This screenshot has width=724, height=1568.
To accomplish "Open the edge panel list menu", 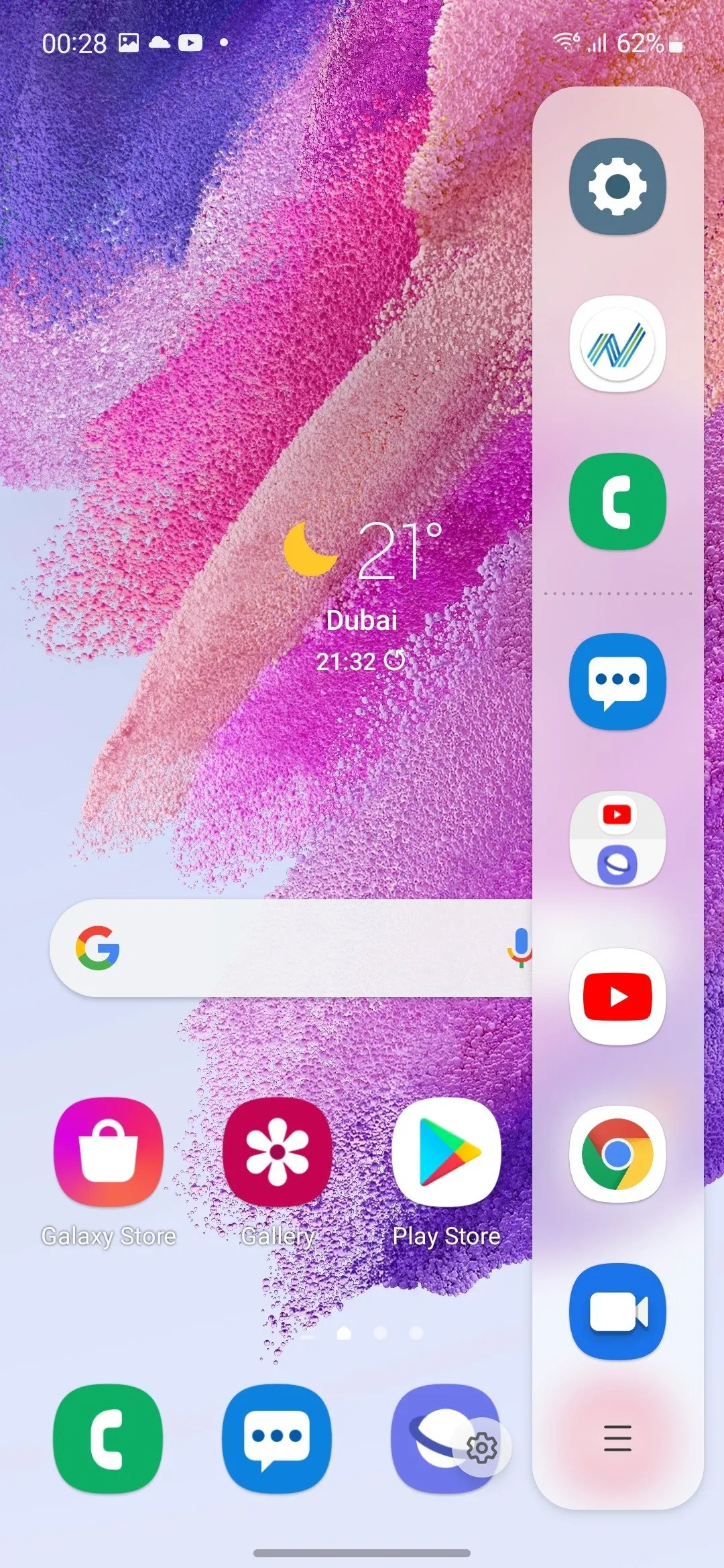I will click(617, 1438).
